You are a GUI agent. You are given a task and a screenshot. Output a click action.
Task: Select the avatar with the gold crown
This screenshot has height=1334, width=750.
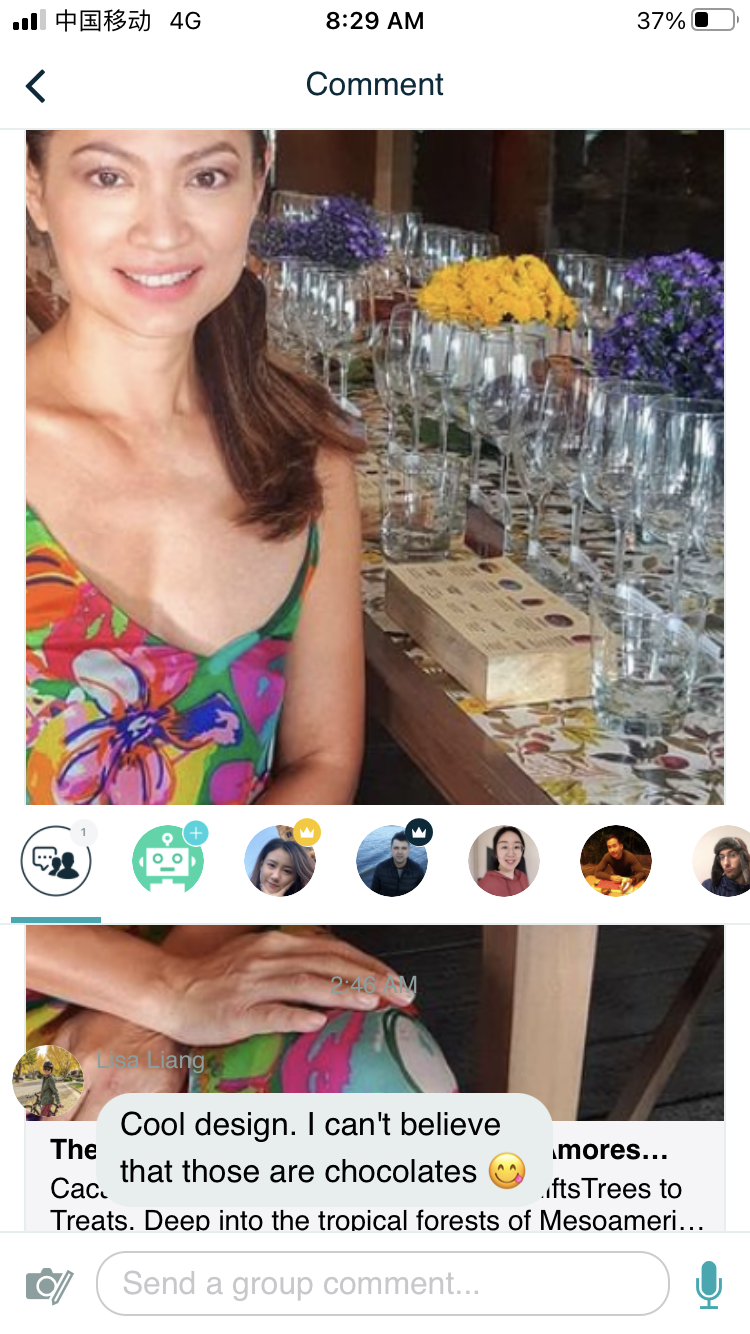280,860
